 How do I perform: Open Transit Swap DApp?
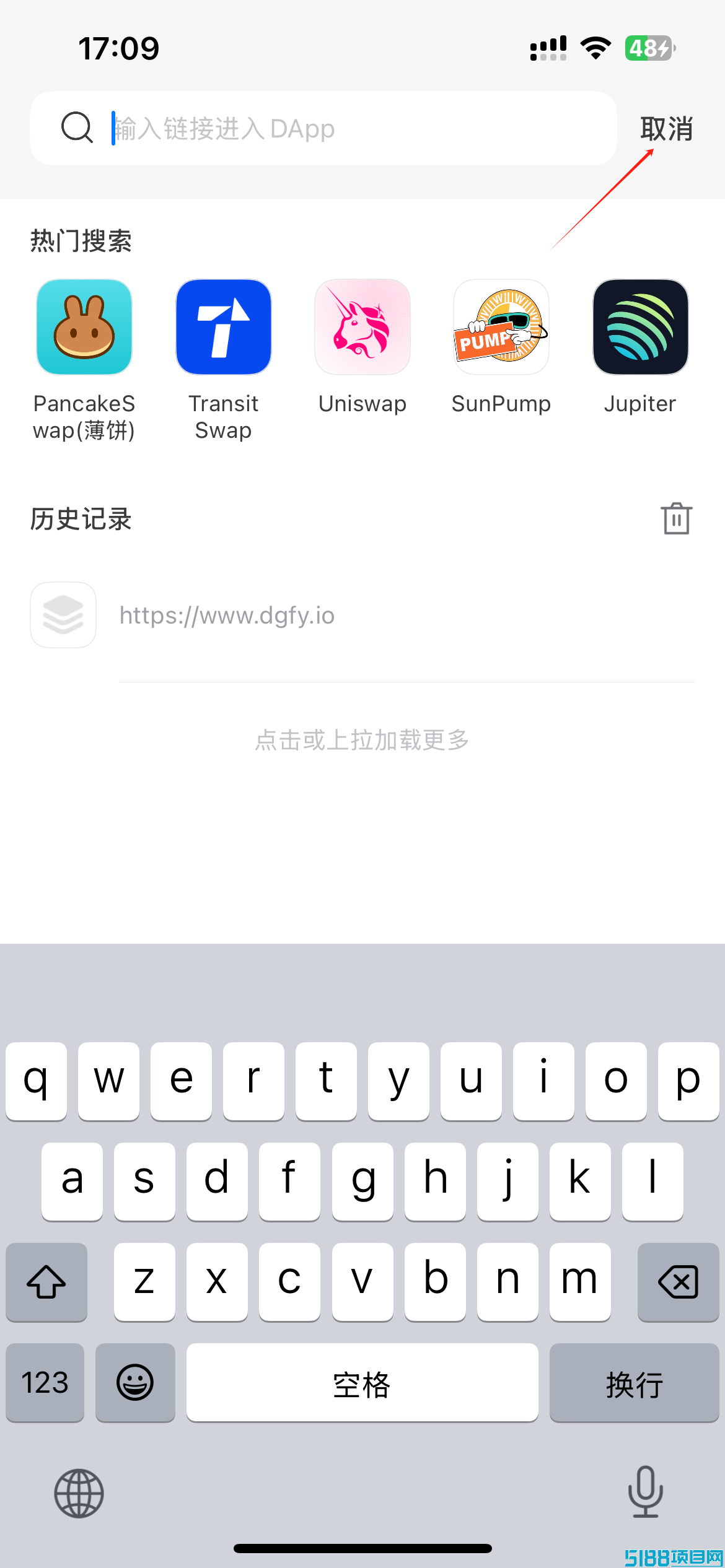point(224,360)
